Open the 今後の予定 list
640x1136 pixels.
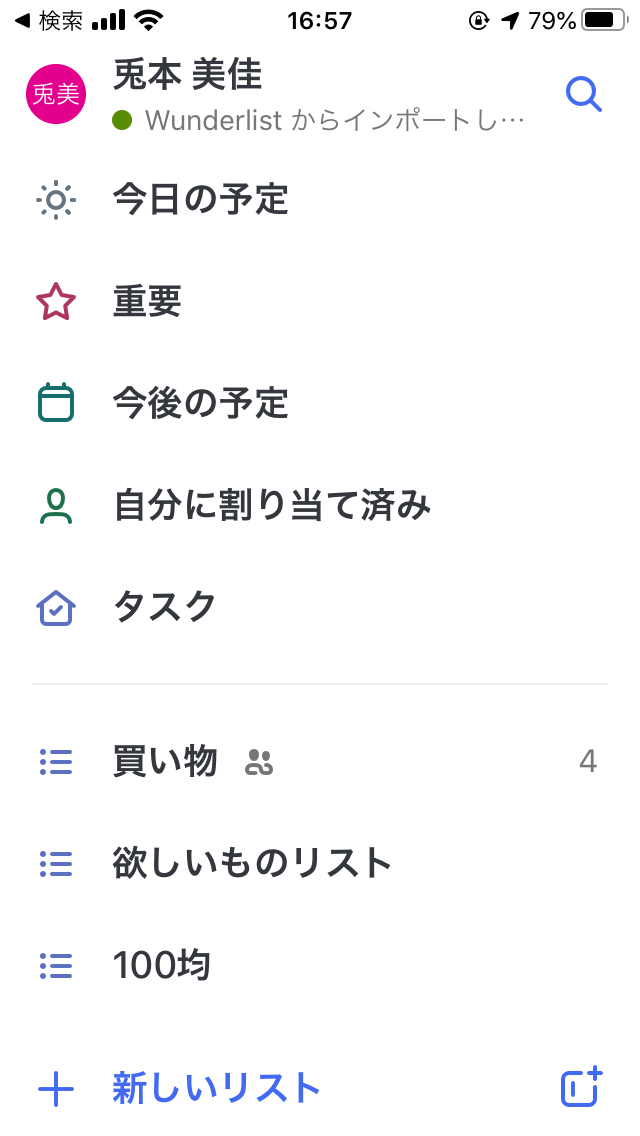click(320, 403)
